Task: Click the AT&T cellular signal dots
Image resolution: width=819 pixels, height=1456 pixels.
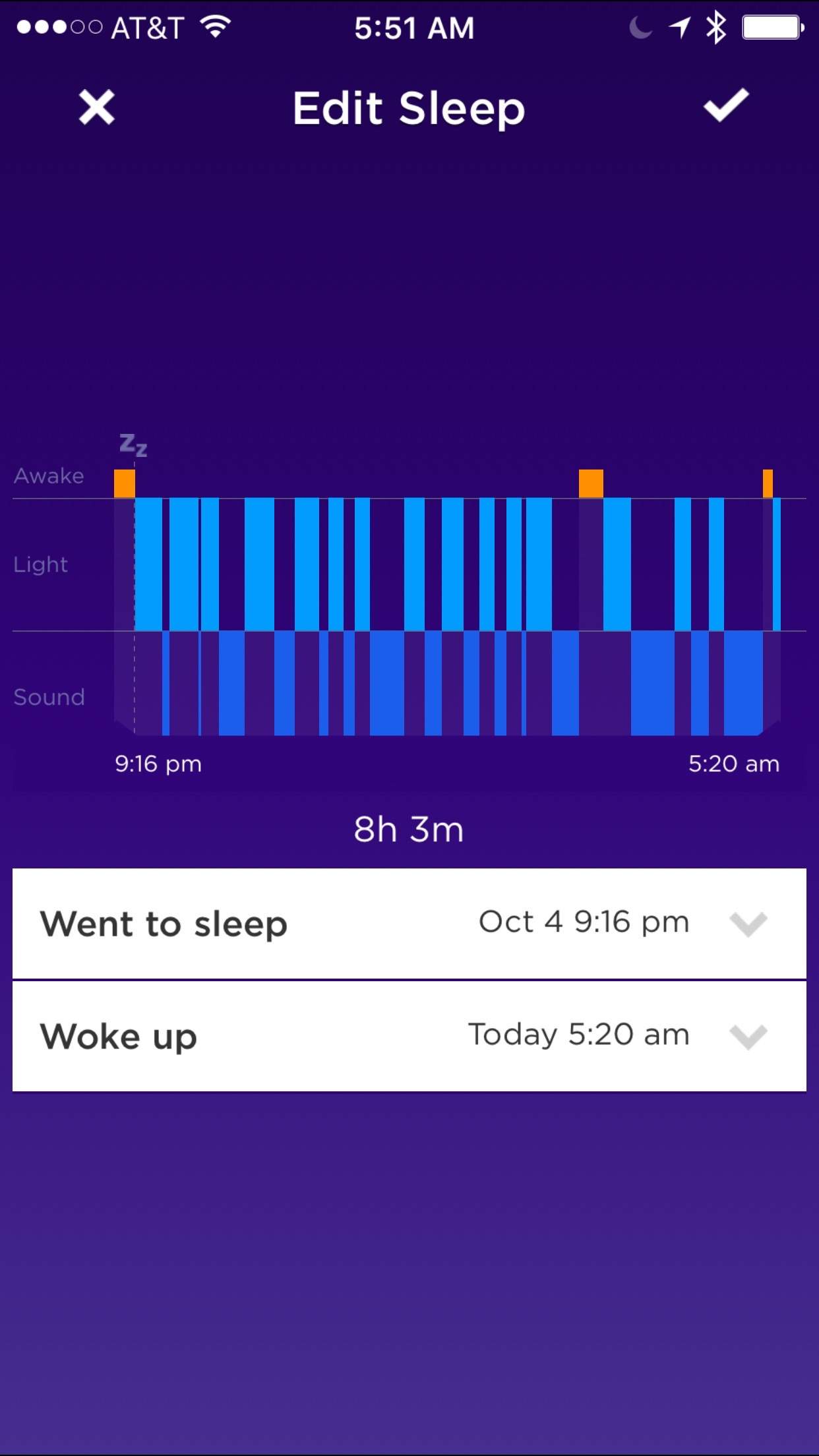Action: click(59, 26)
